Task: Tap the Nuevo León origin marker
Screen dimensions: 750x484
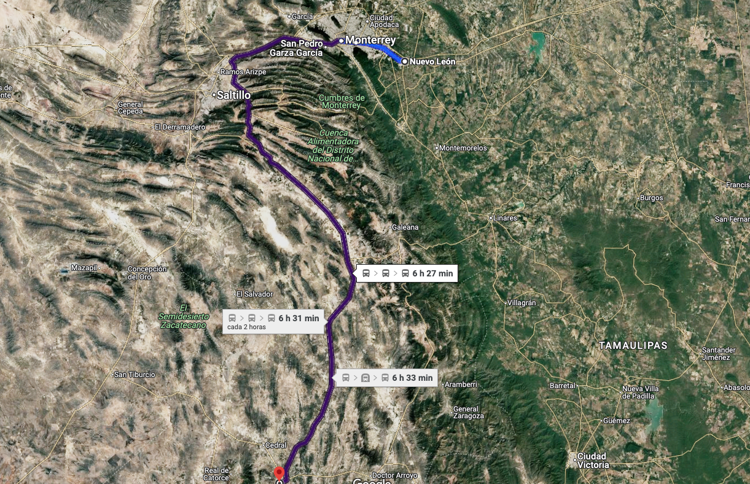Action: (404, 61)
